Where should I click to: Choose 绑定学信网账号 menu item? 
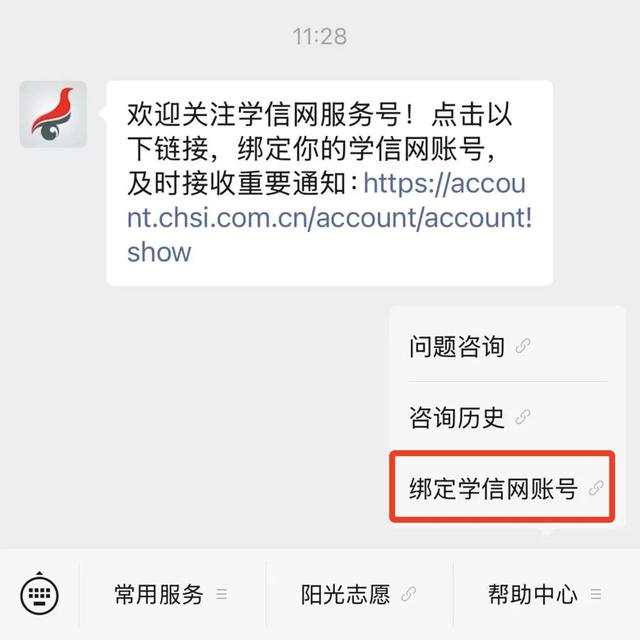500,488
